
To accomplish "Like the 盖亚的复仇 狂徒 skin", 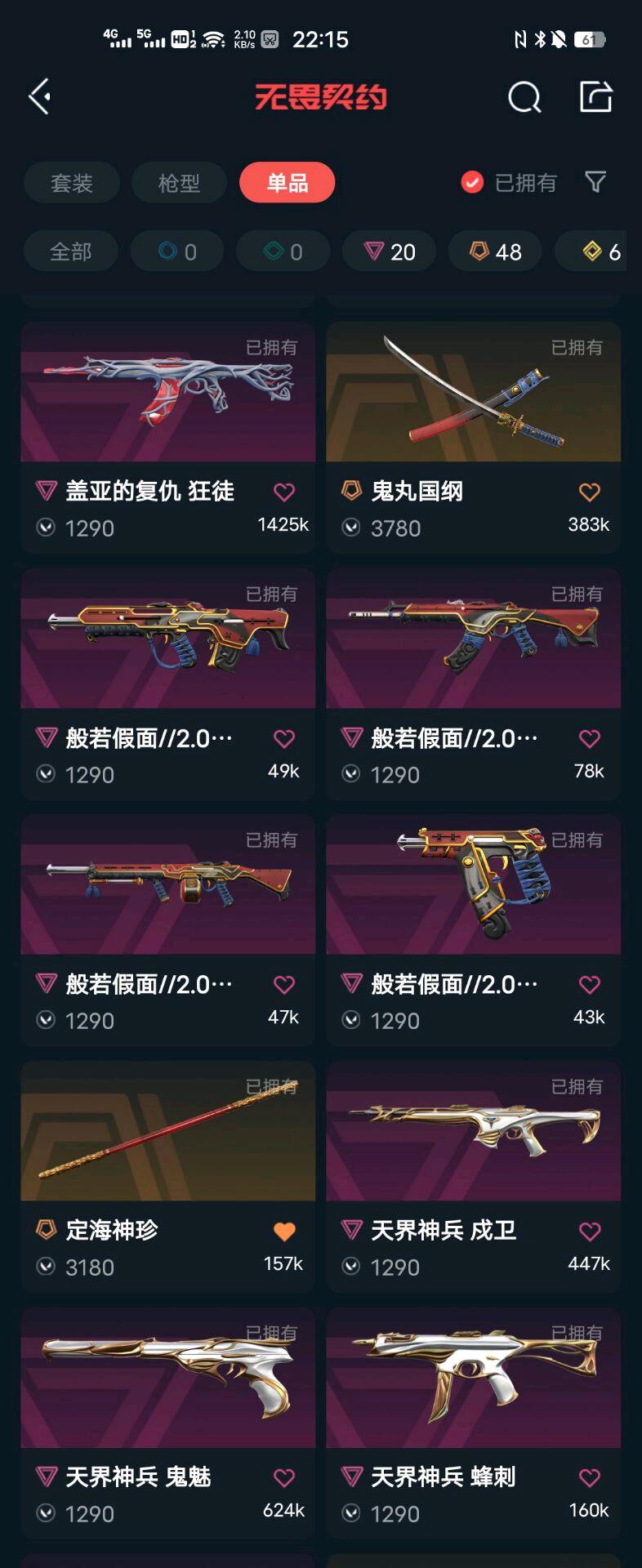I will 283,492.
